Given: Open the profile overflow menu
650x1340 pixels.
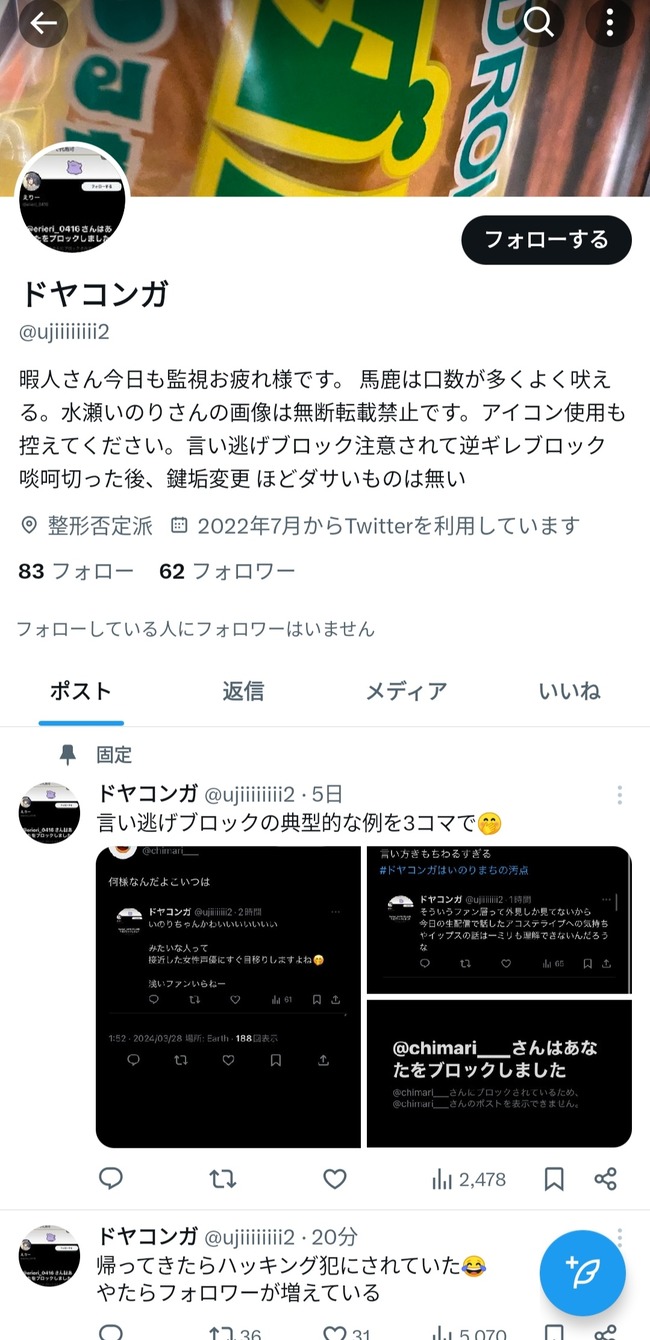Looking at the screenshot, I should click(x=609, y=24).
